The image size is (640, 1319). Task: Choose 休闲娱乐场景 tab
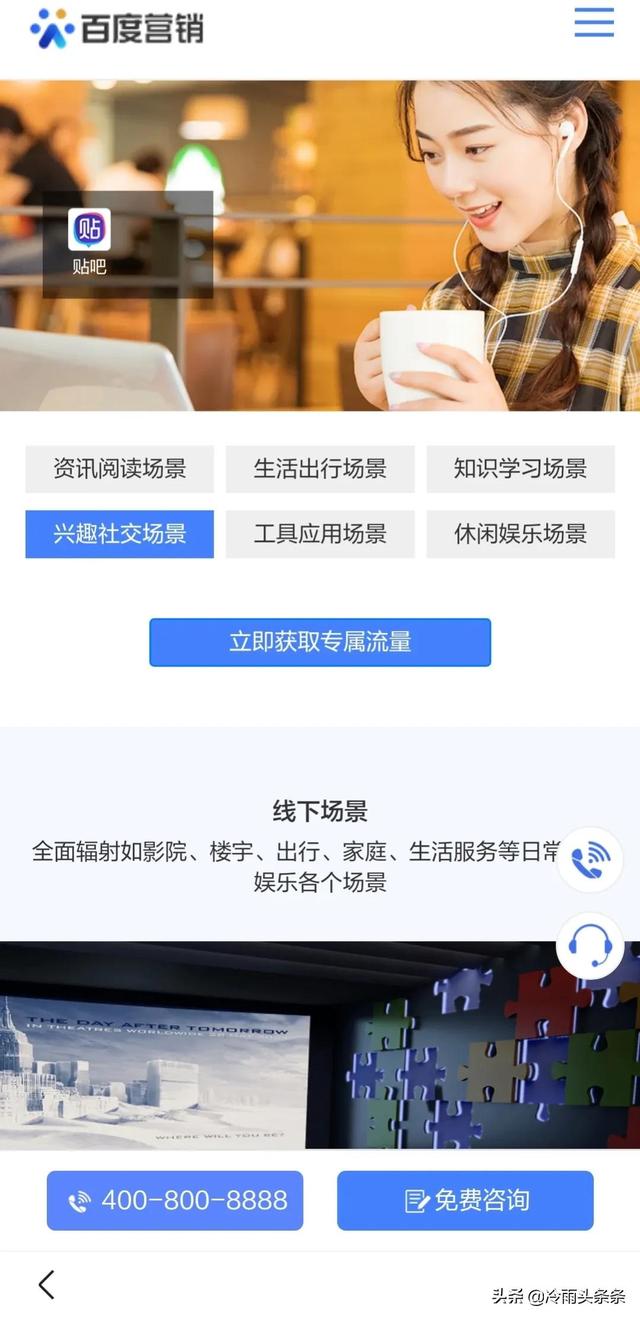(520, 534)
